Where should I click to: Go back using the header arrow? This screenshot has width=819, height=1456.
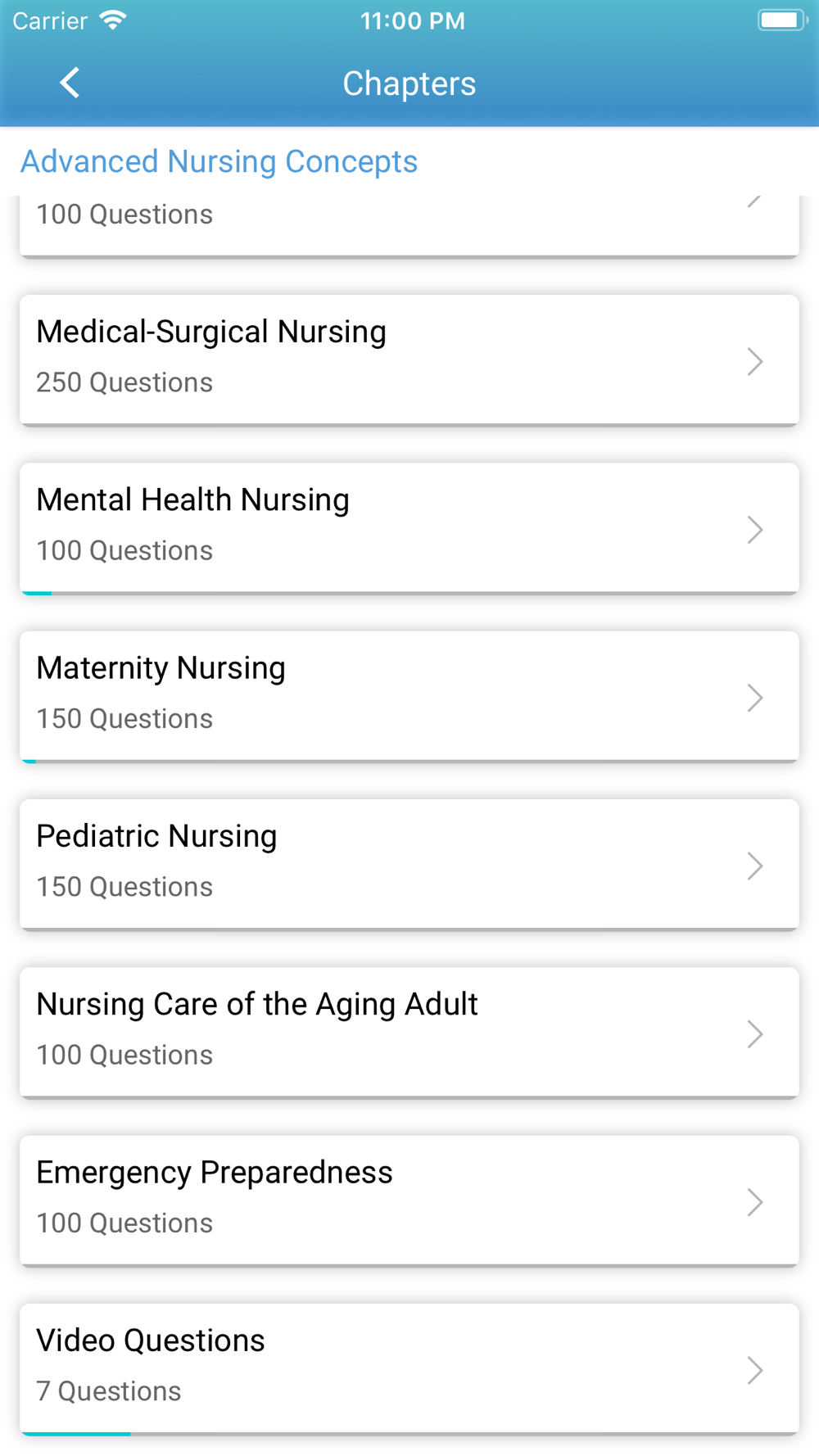pos(70,83)
